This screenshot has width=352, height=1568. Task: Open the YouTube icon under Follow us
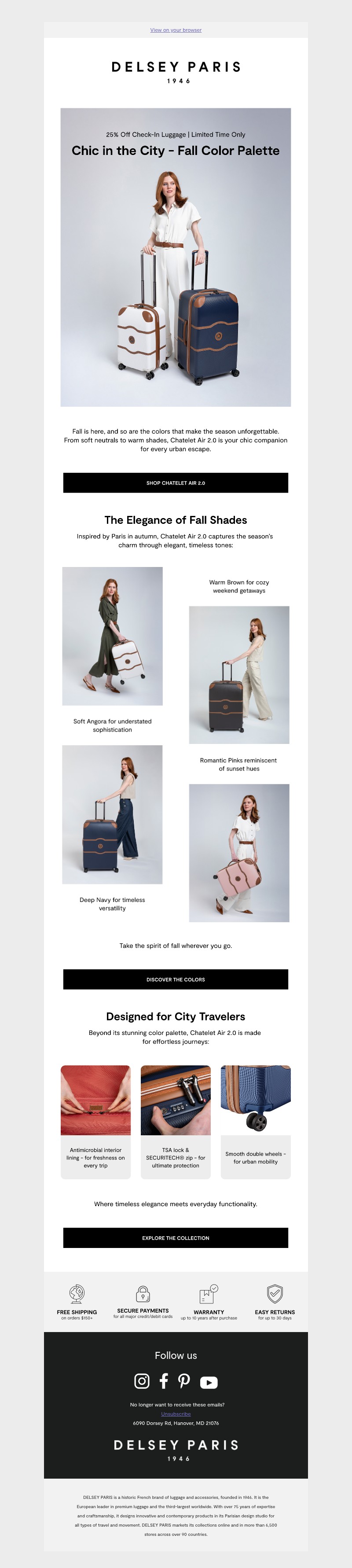tap(209, 1382)
